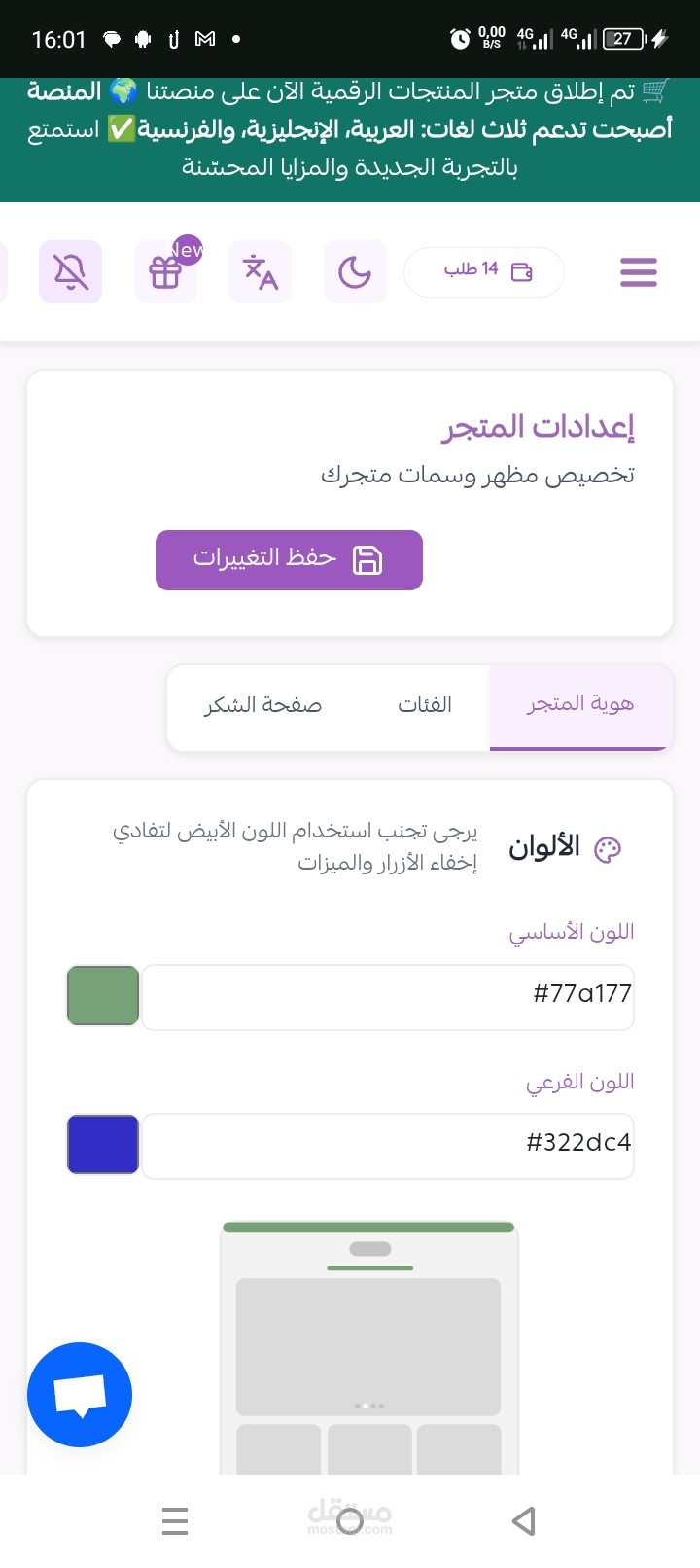Switch to the هوية المتجر tab
This screenshot has height=1568, width=700.
click(580, 705)
